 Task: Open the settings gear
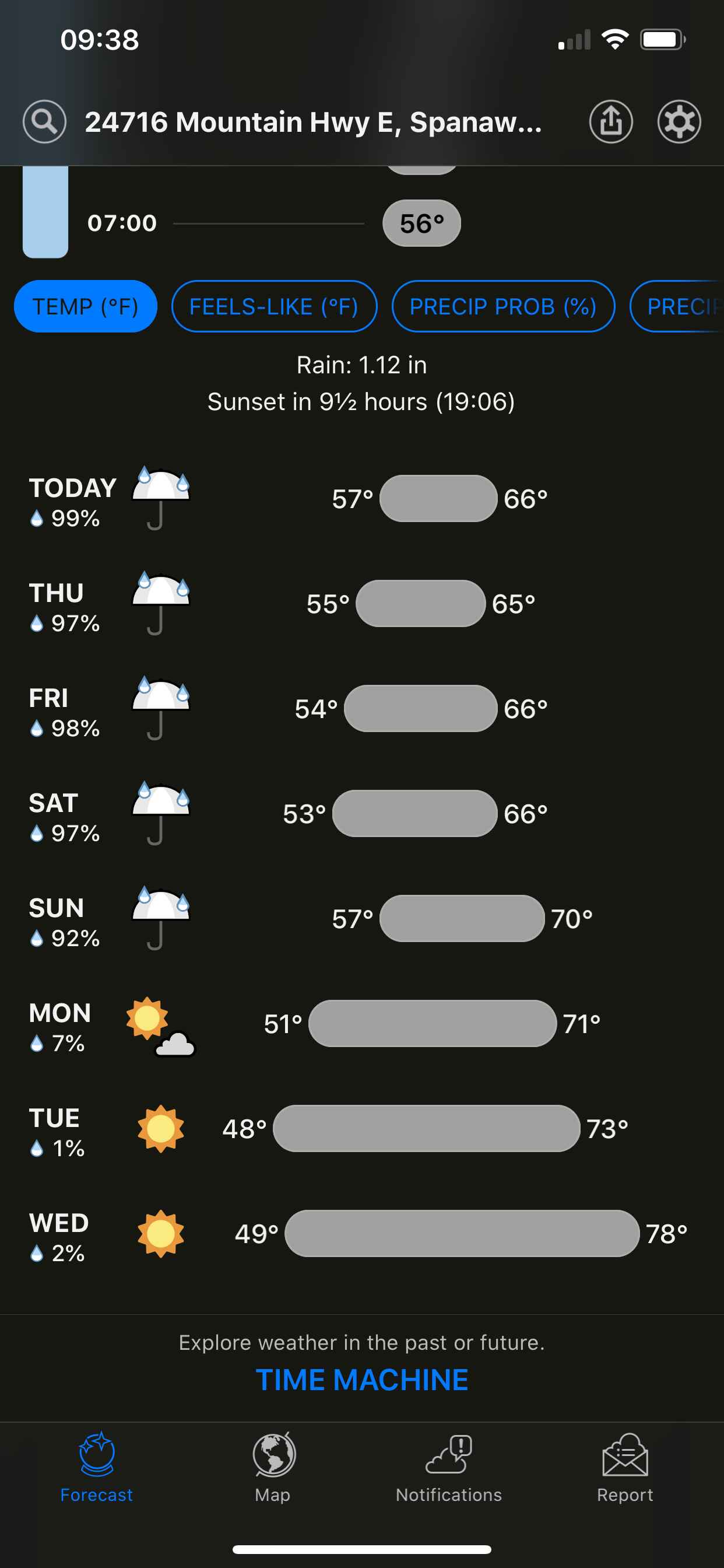point(679,122)
